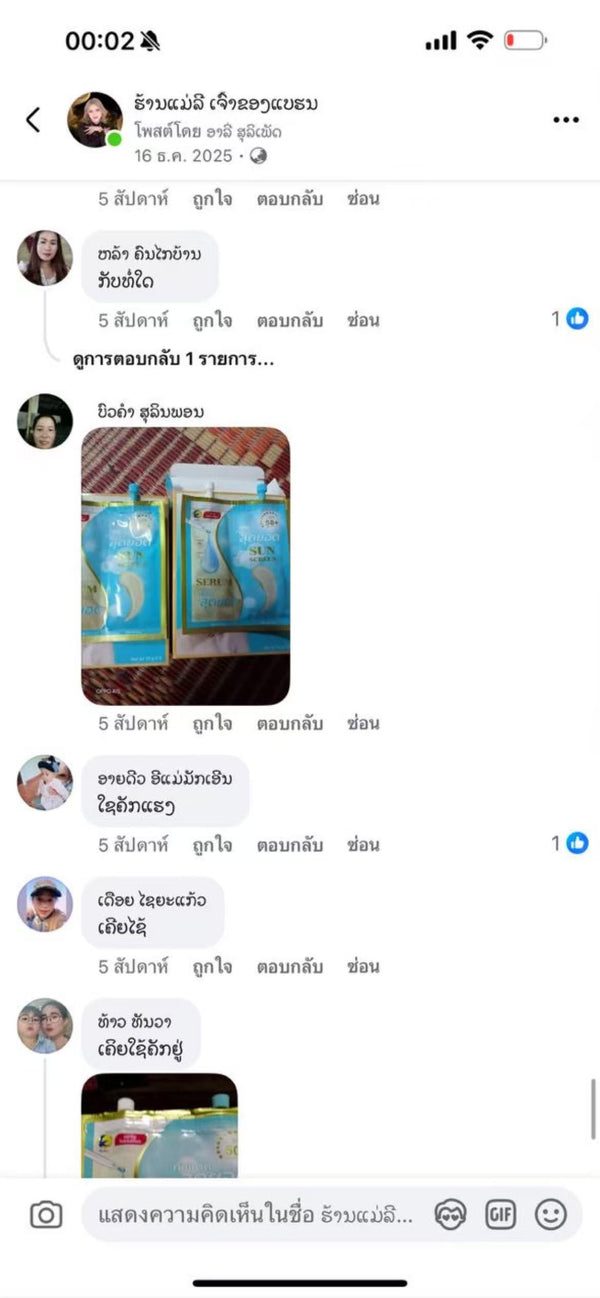The width and height of the screenshot is (600, 1298).
Task: Hide ບົວຄຳ ສຸລິນພອນ's photo comment
Action: pyautogui.click(x=363, y=722)
